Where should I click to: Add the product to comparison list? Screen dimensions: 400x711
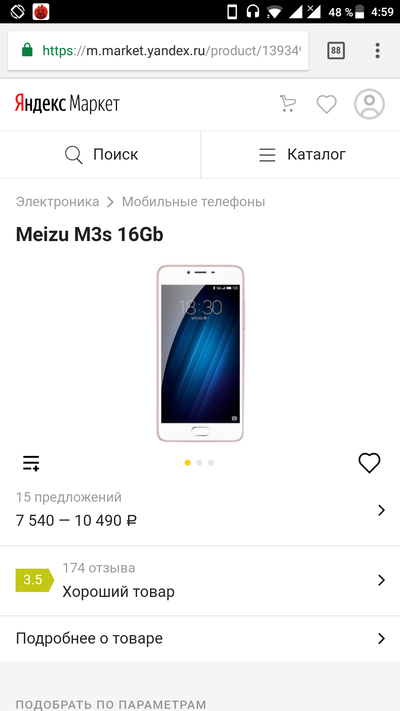tap(31, 463)
